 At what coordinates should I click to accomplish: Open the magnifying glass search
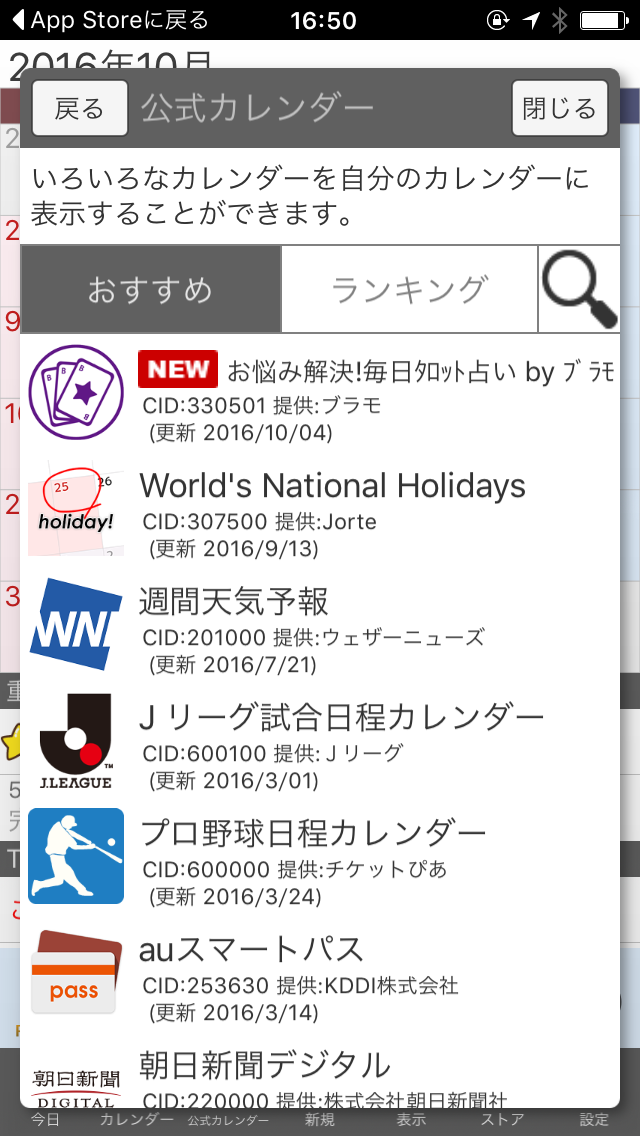579,289
